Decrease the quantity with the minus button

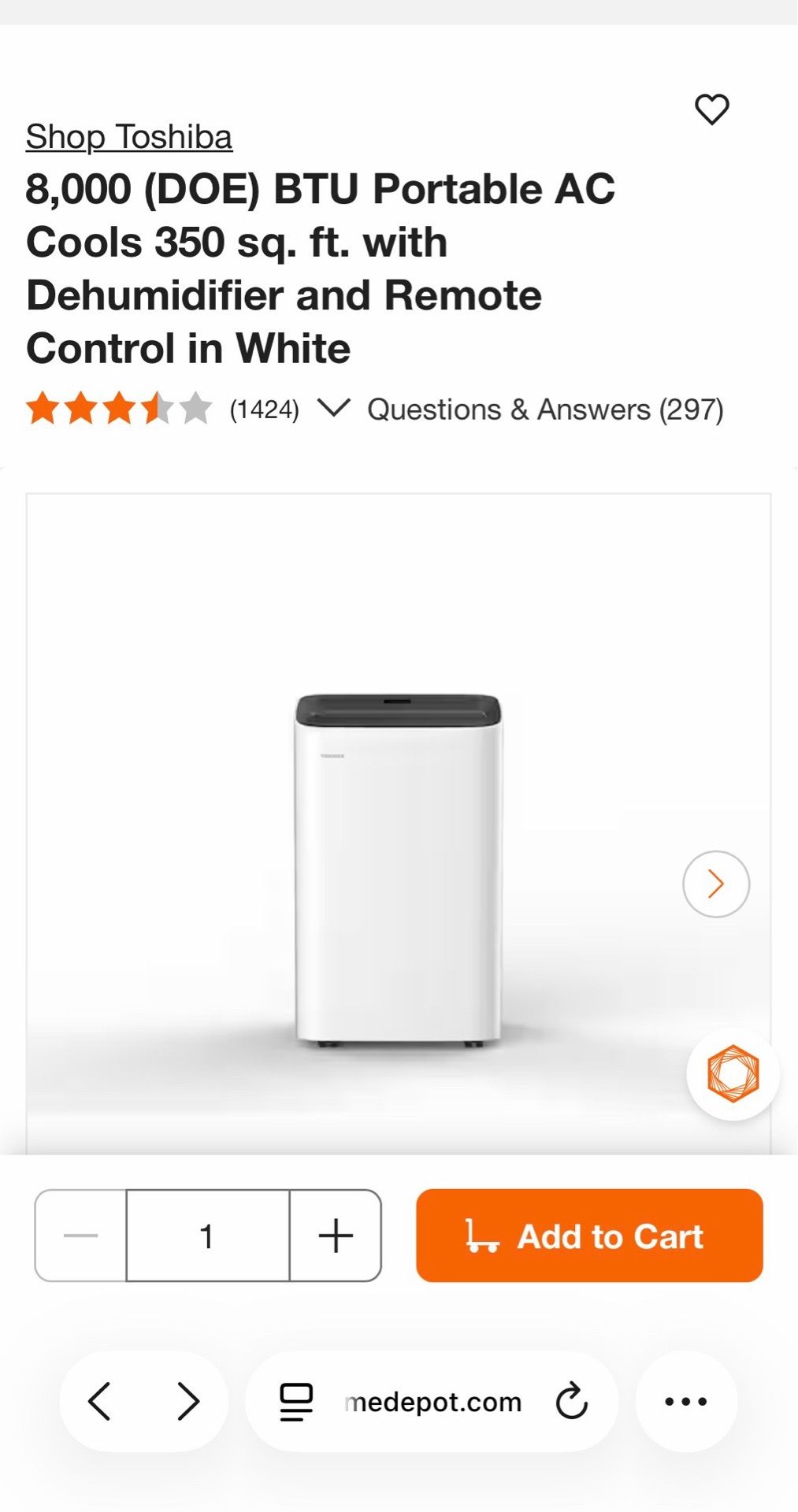pyautogui.click(x=80, y=1235)
